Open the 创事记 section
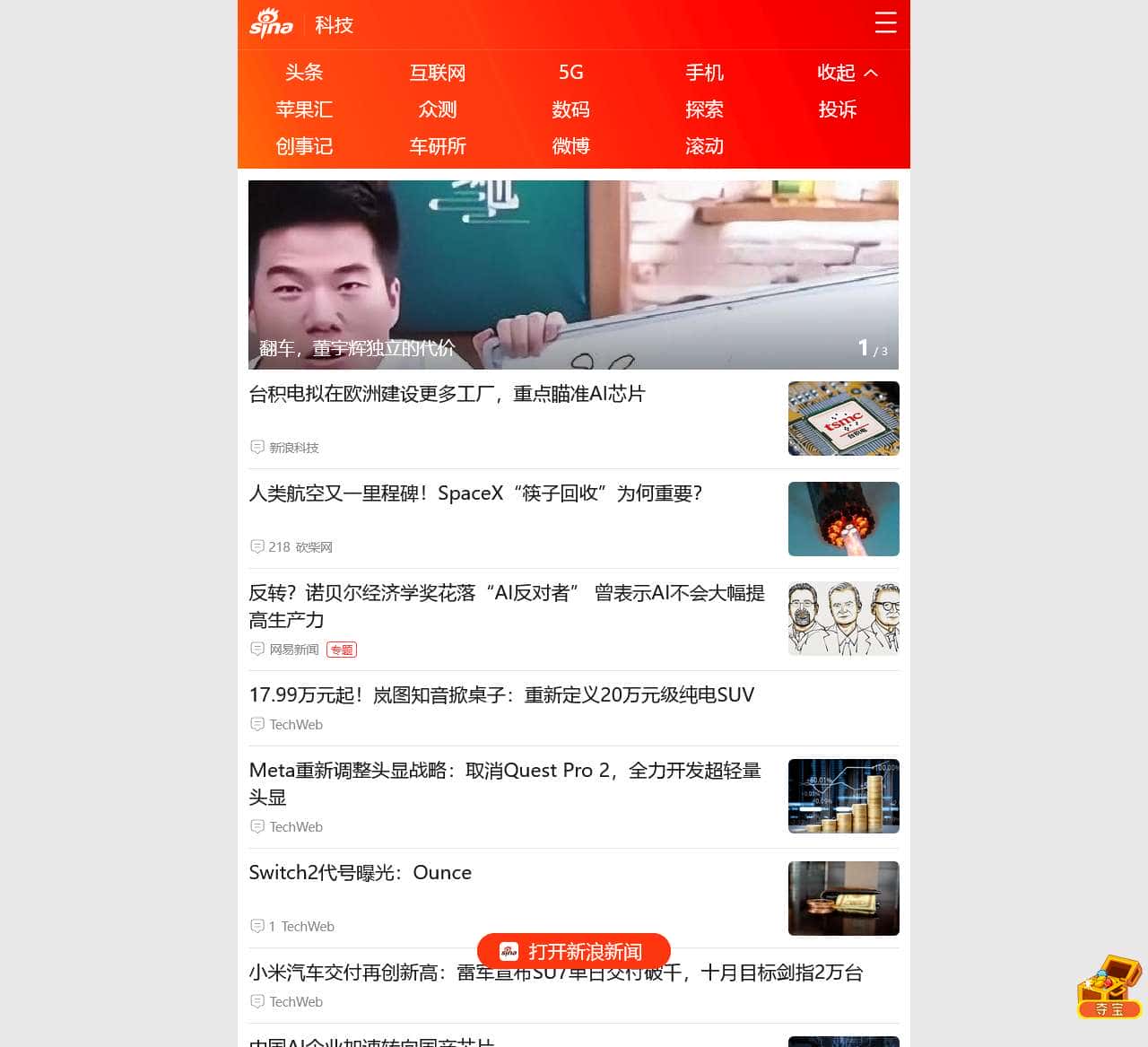 304,146
